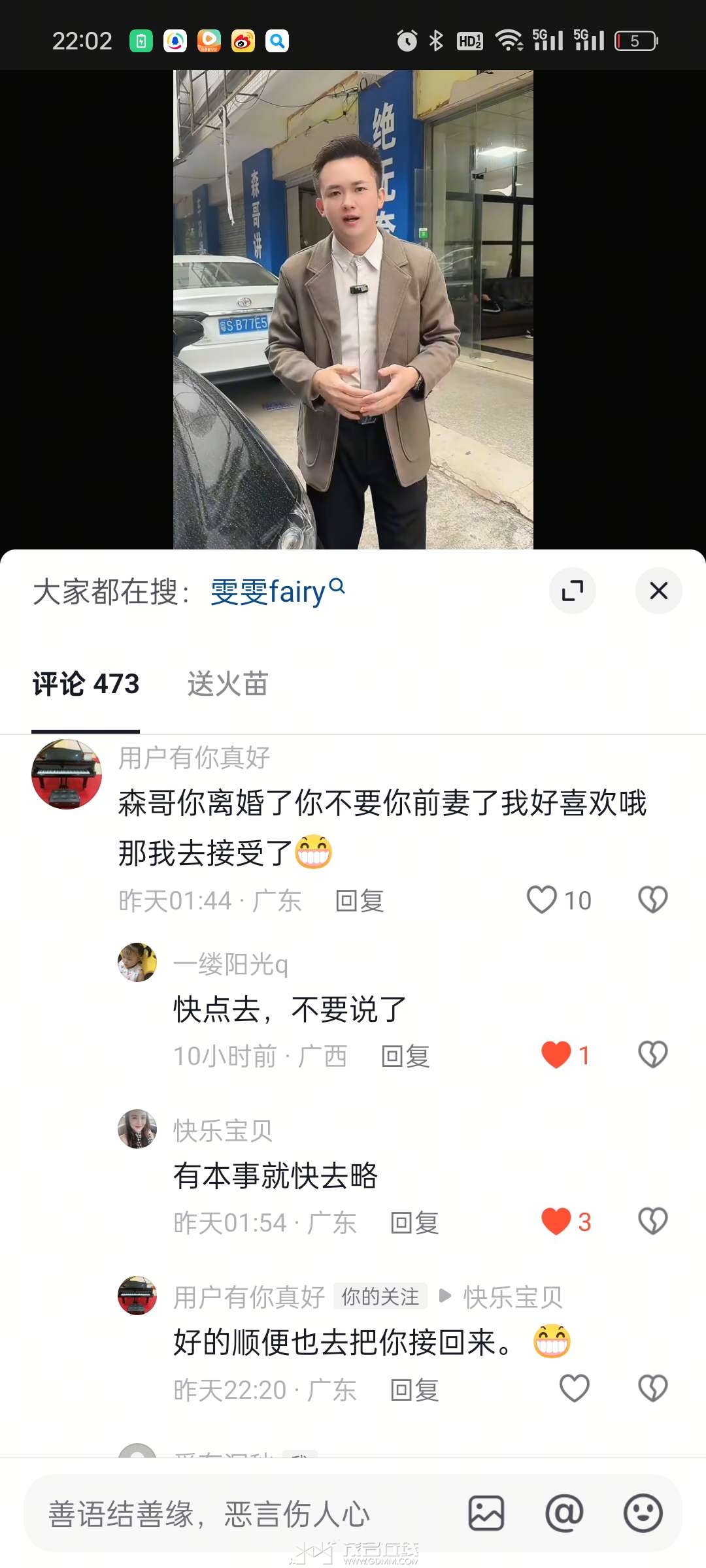Unlike the comment 有本事就快去略

[556, 1221]
